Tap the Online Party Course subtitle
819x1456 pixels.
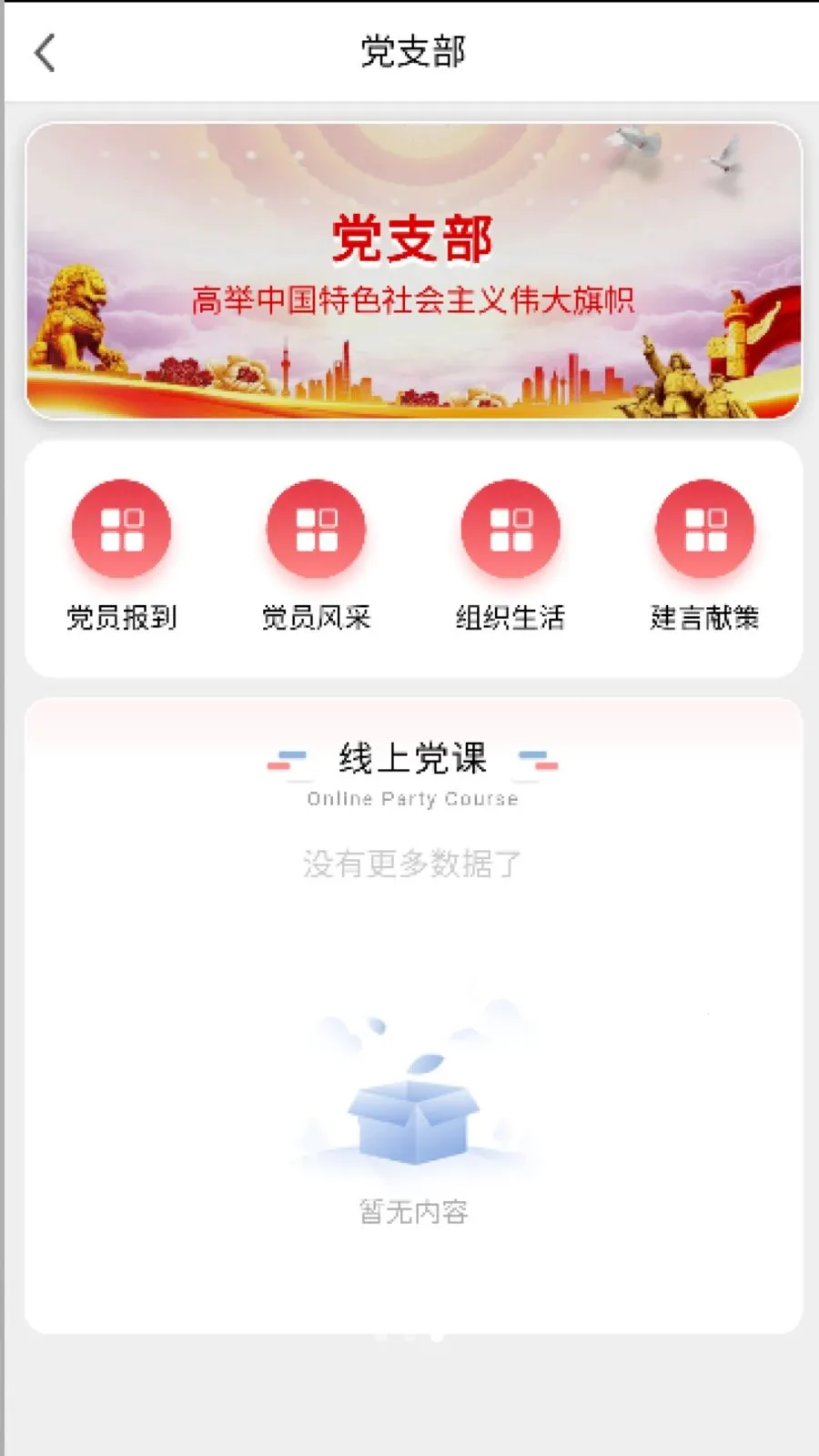coord(411,799)
